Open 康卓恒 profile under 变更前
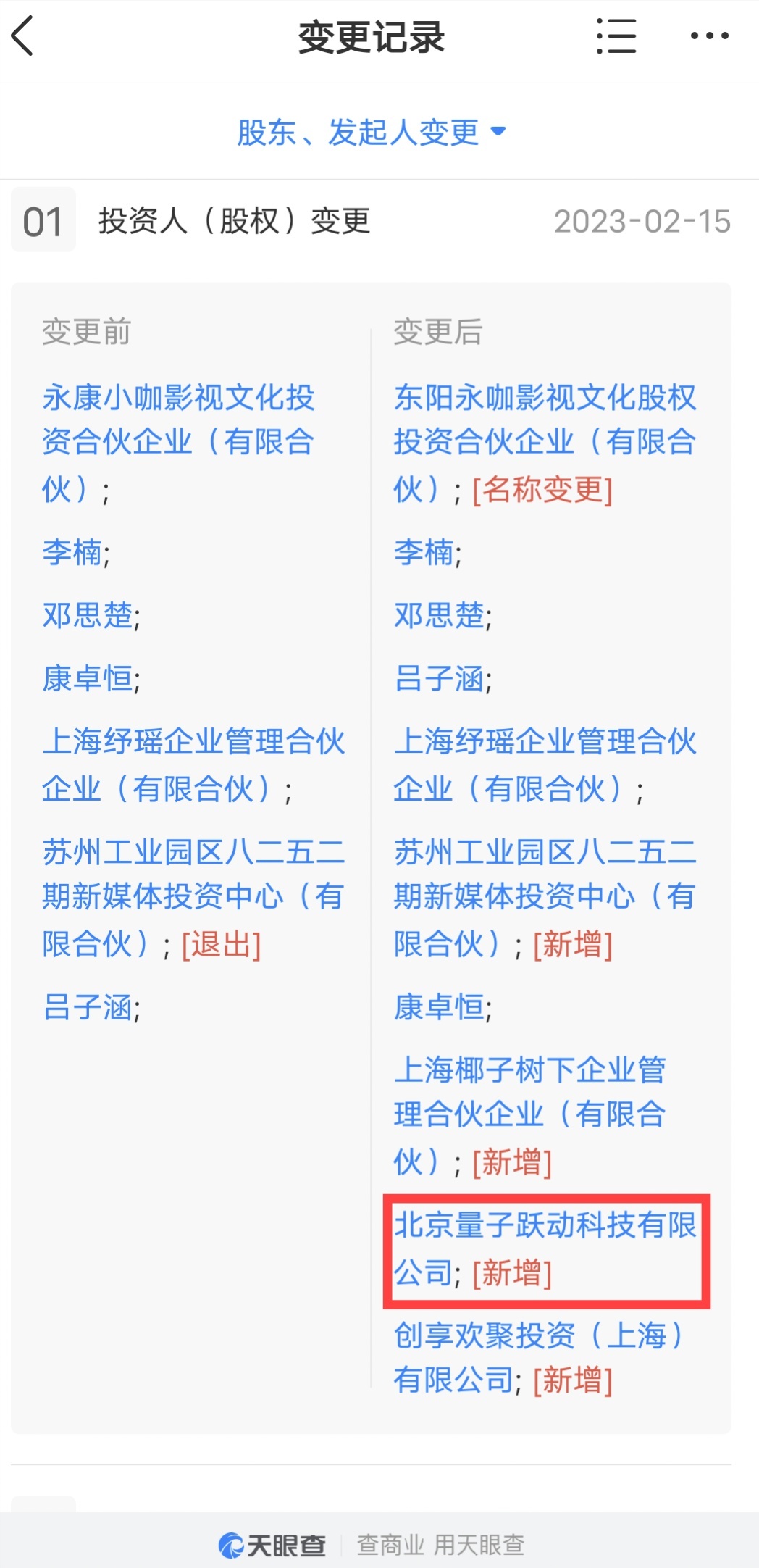The width and height of the screenshot is (759, 1568). click(88, 678)
